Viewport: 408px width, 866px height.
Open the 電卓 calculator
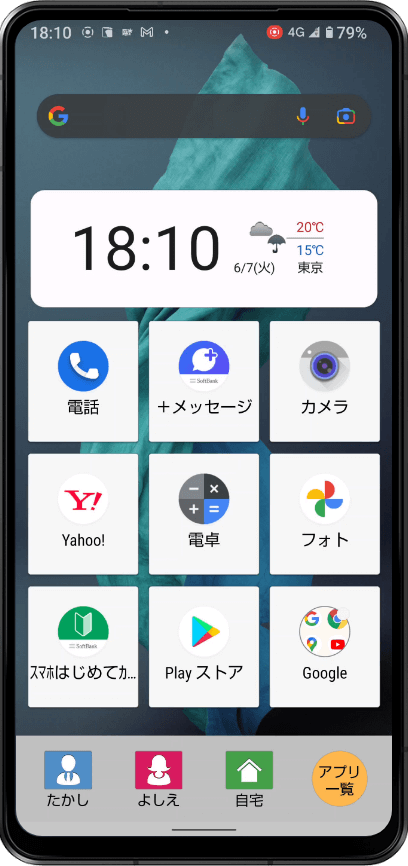coord(204,514)
